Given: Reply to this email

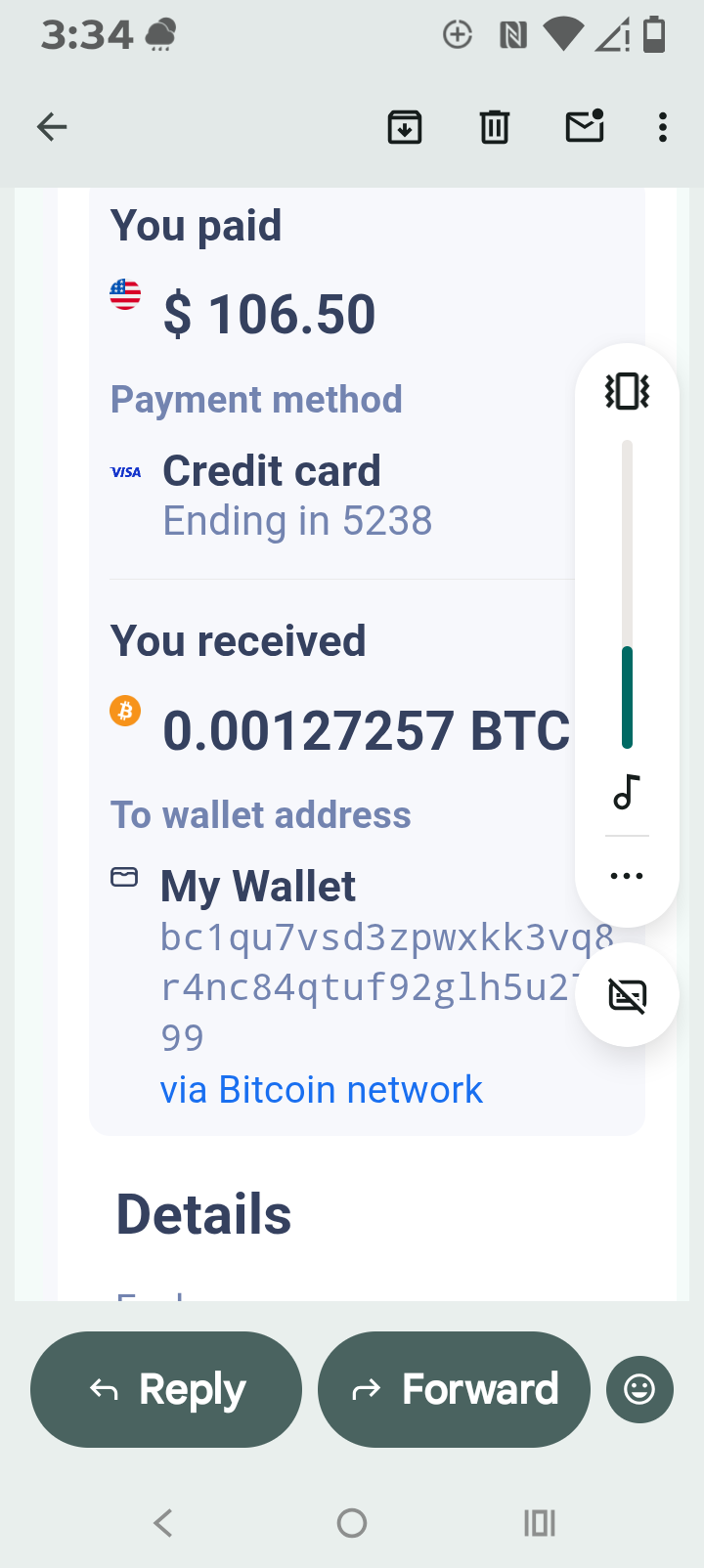Looking at the screenshot, I should (x=166, y=1389).
